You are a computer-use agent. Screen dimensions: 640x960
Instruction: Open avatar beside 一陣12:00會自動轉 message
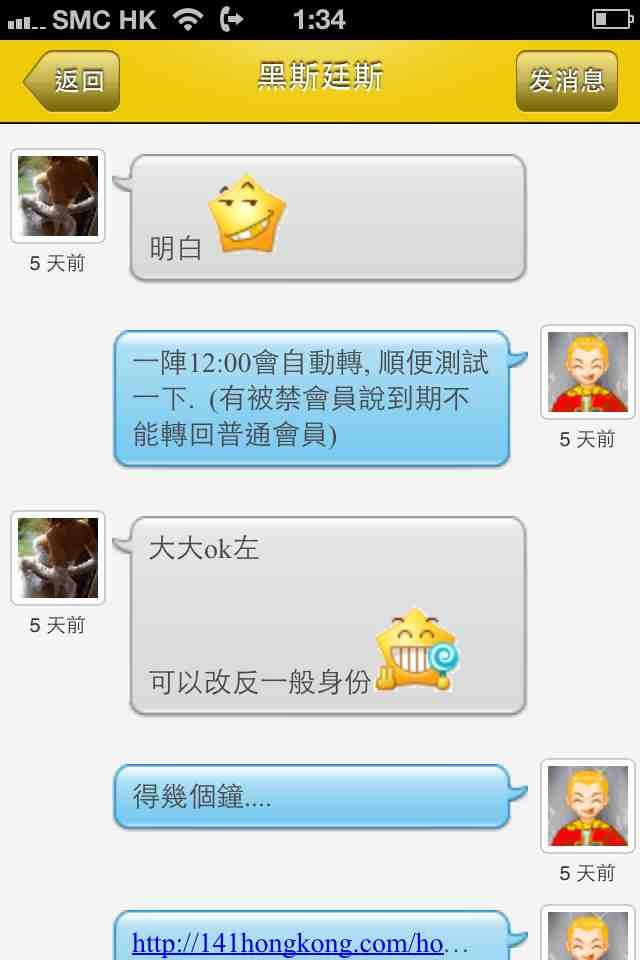[588, 372]
